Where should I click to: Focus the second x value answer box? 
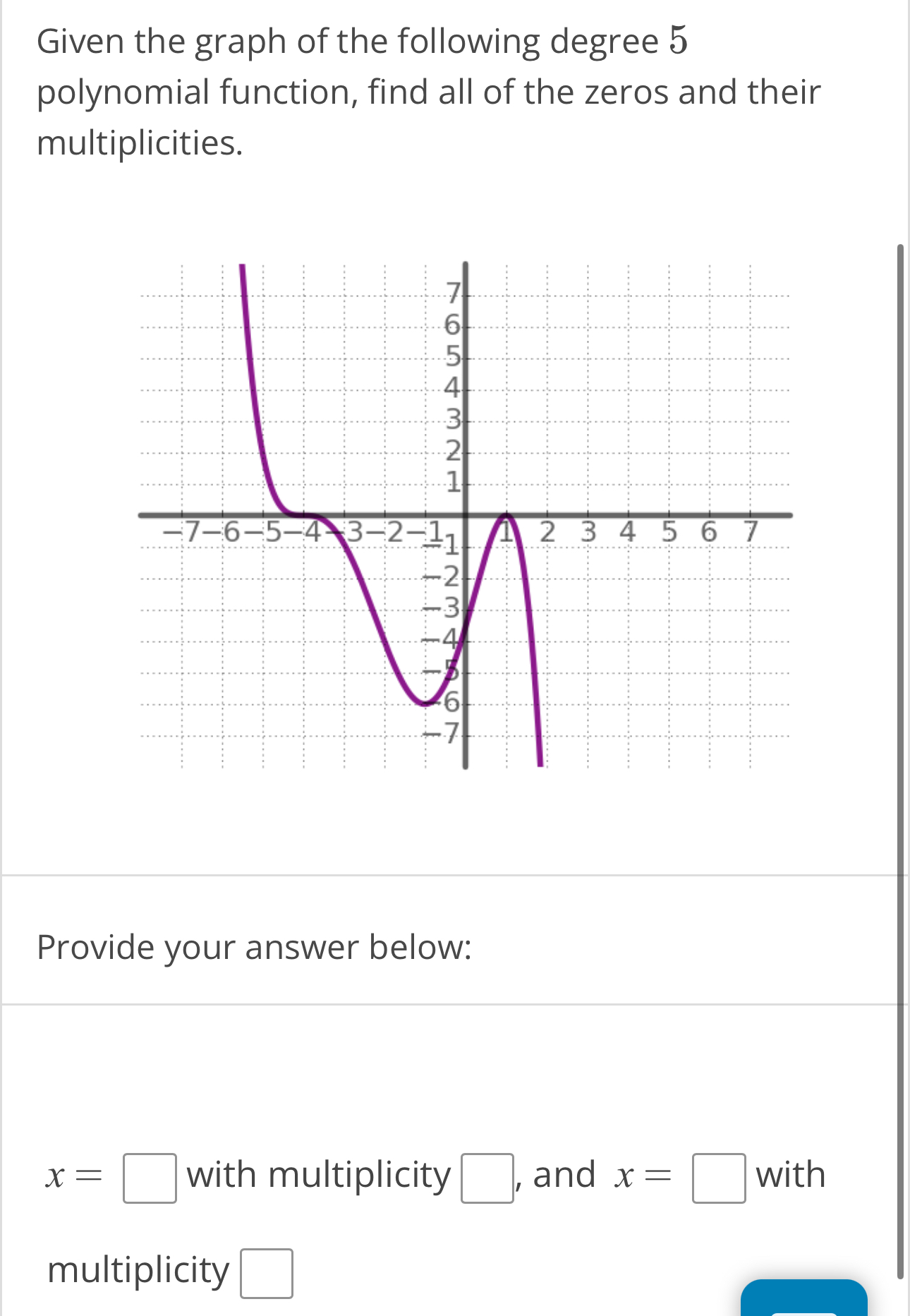pyautogui.click(x=718, y=1178)
